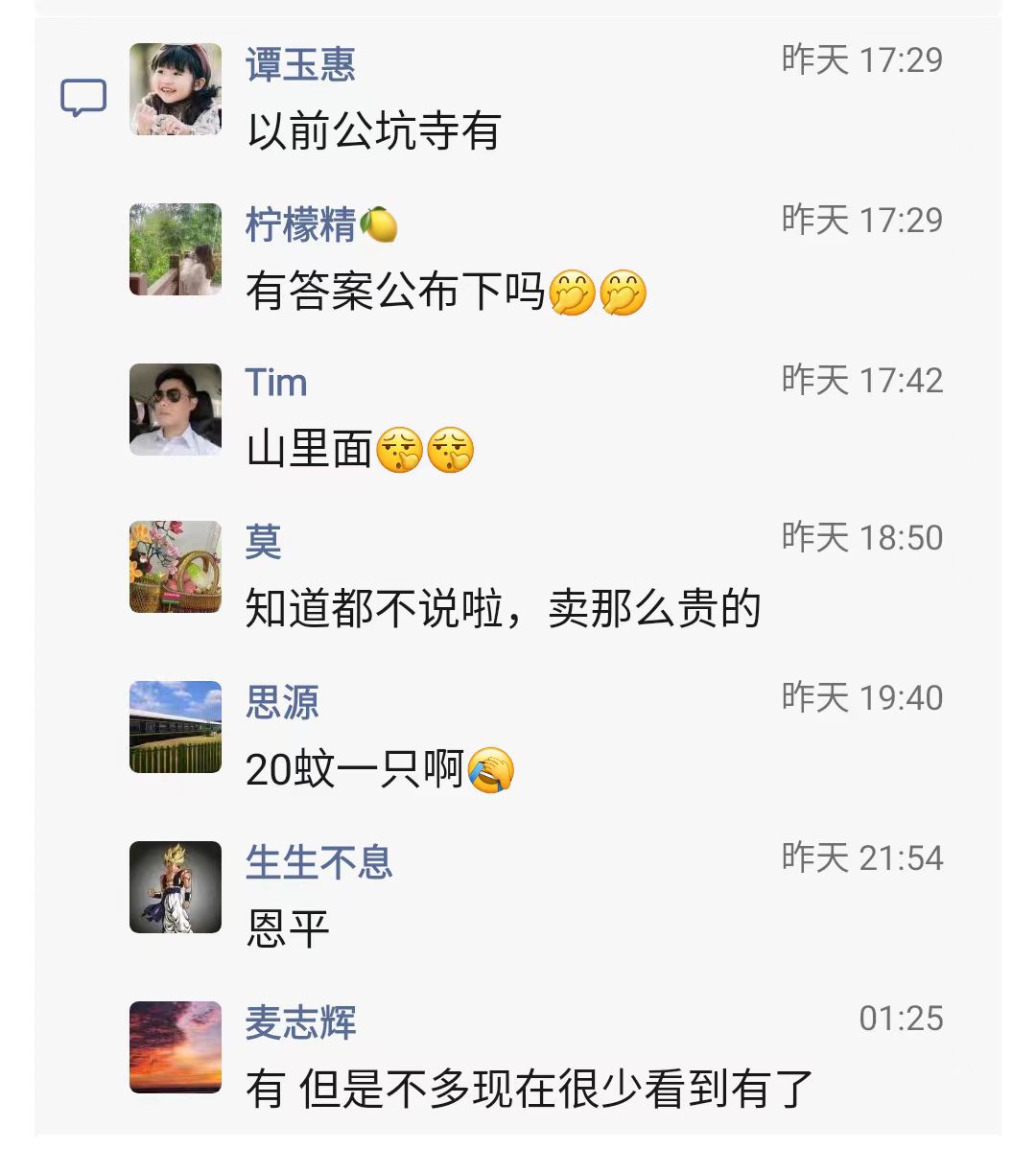Open 生生不息's avatar
Screen dimensions: 1036x1150
pyautogui.click(x=176, y=887)
